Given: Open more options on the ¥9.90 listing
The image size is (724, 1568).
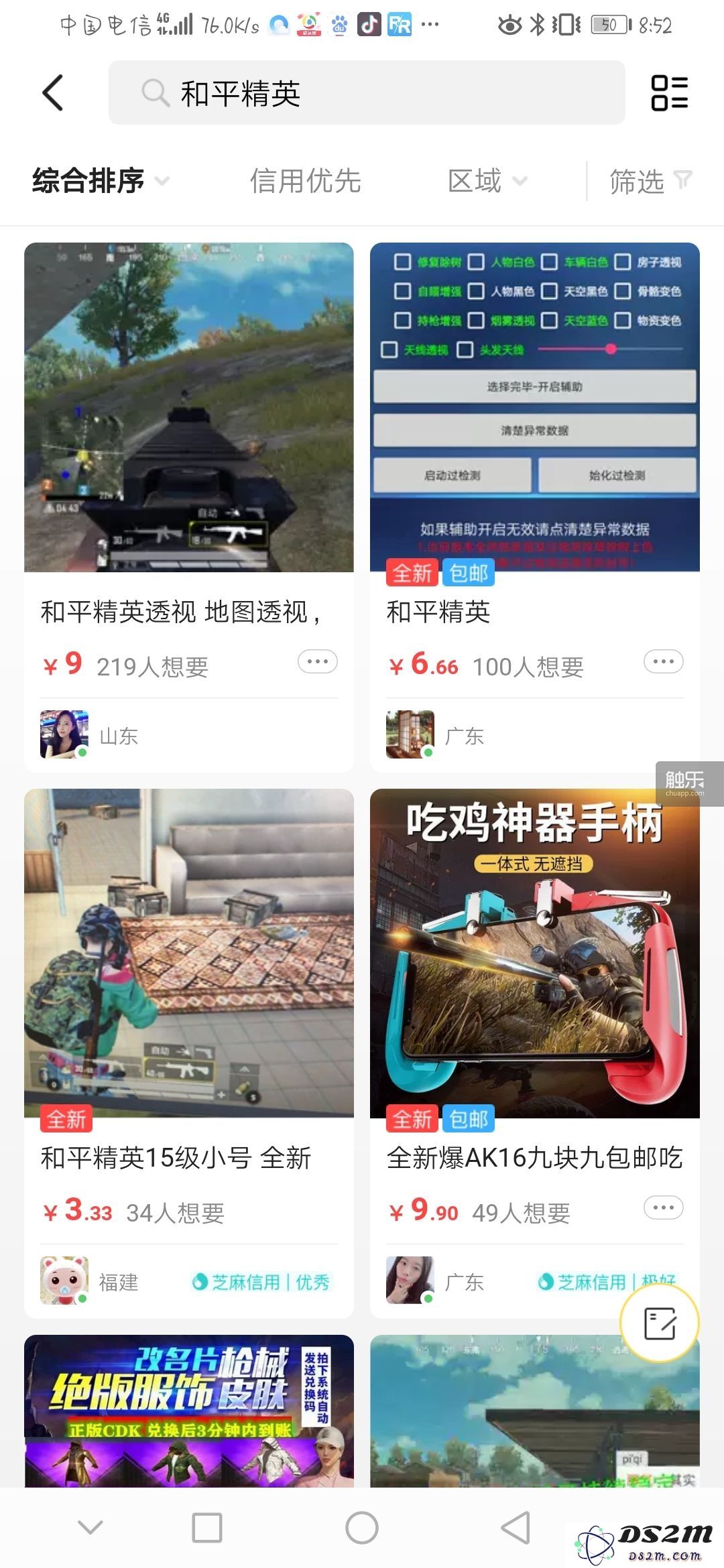Looking at the screenshot, I should pyautogui.click(x=663, y=1208).
